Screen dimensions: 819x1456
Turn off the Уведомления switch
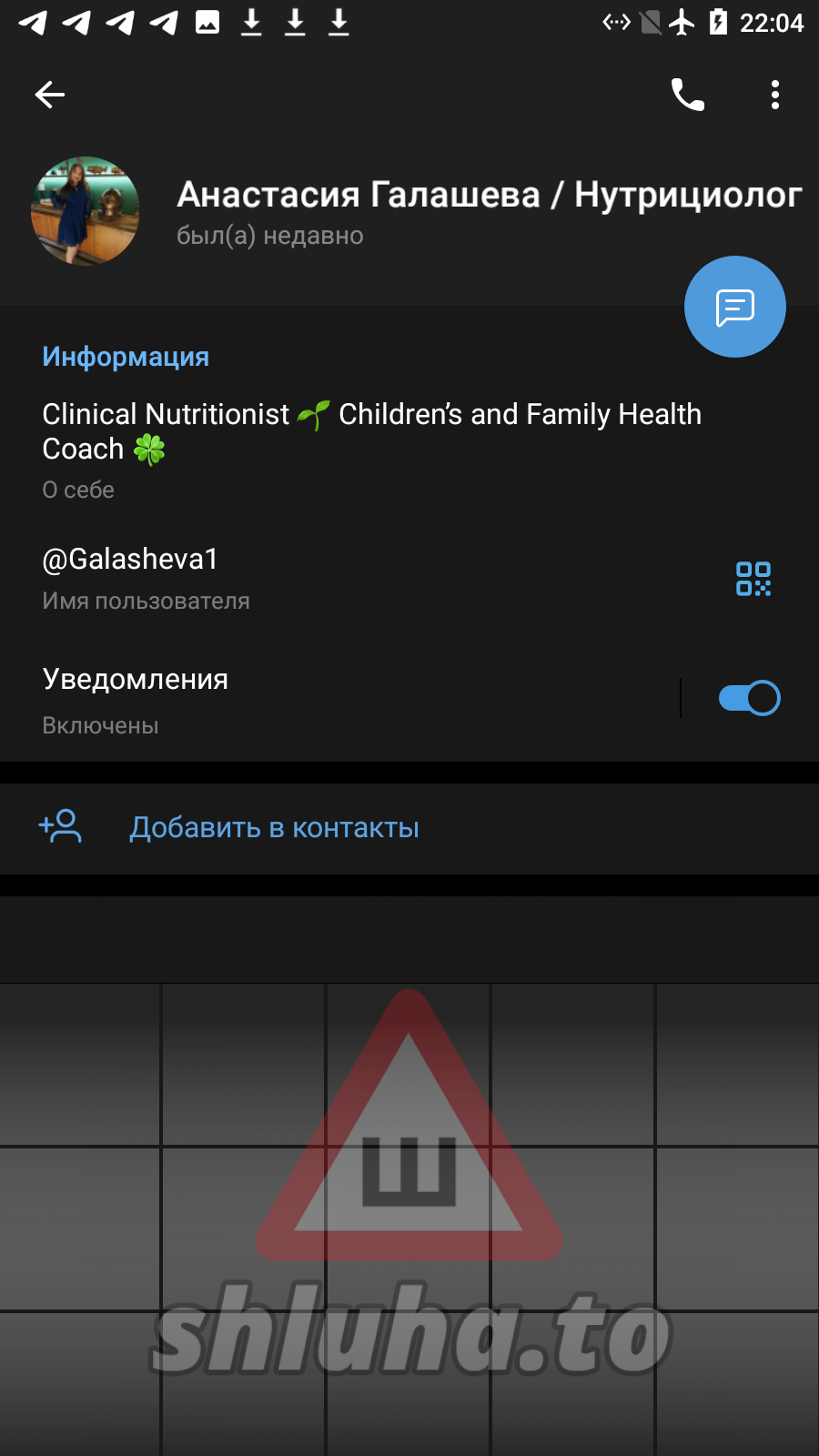749,698
